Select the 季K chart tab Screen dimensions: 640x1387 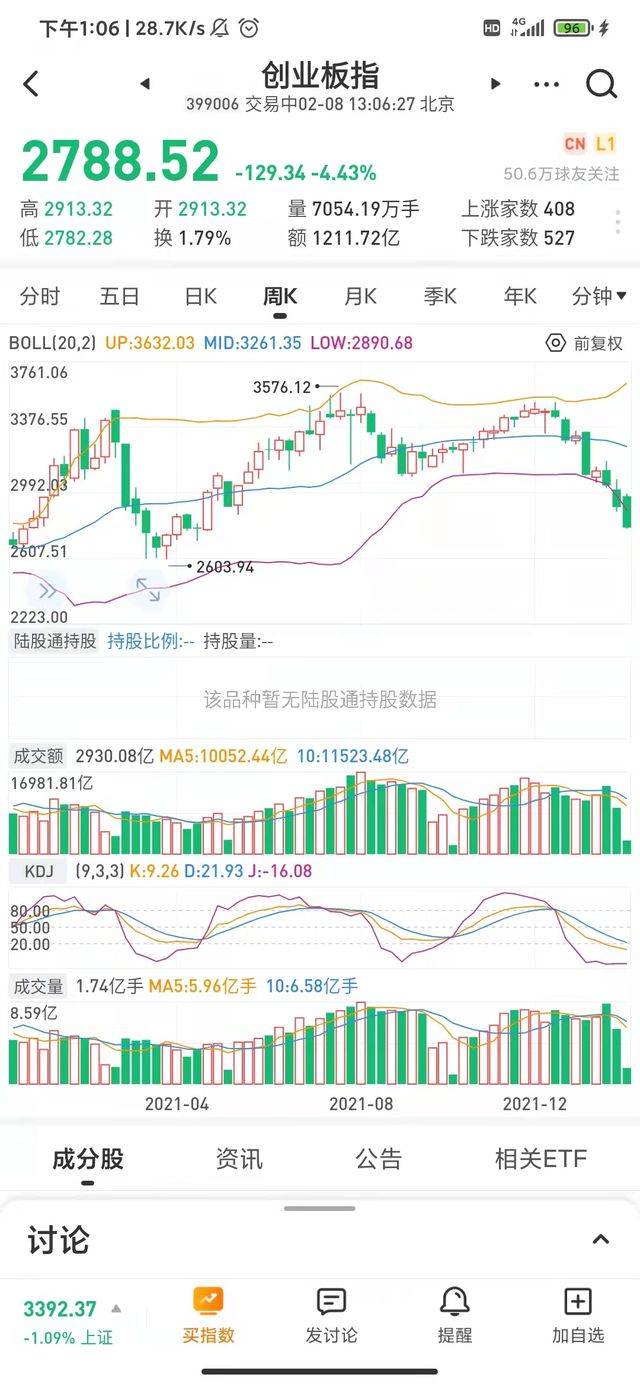pyautogui.click(x=440, y=296)
